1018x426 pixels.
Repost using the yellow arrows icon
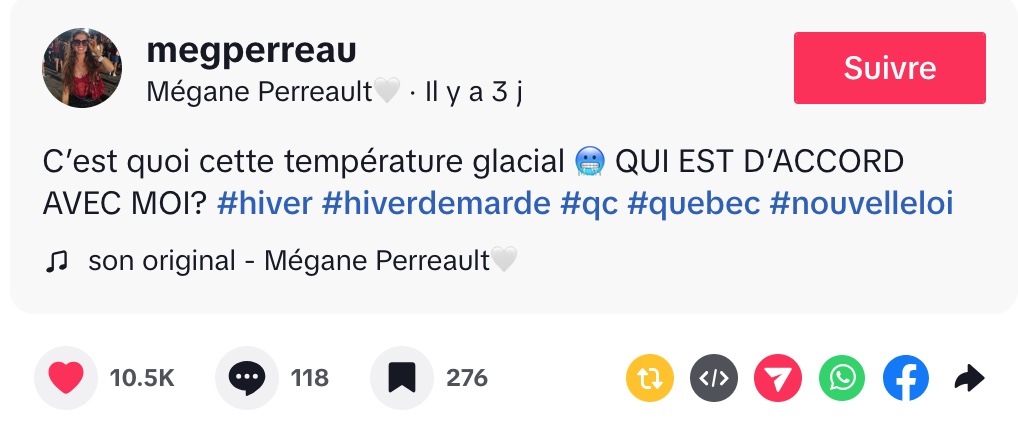pos(649,378)
